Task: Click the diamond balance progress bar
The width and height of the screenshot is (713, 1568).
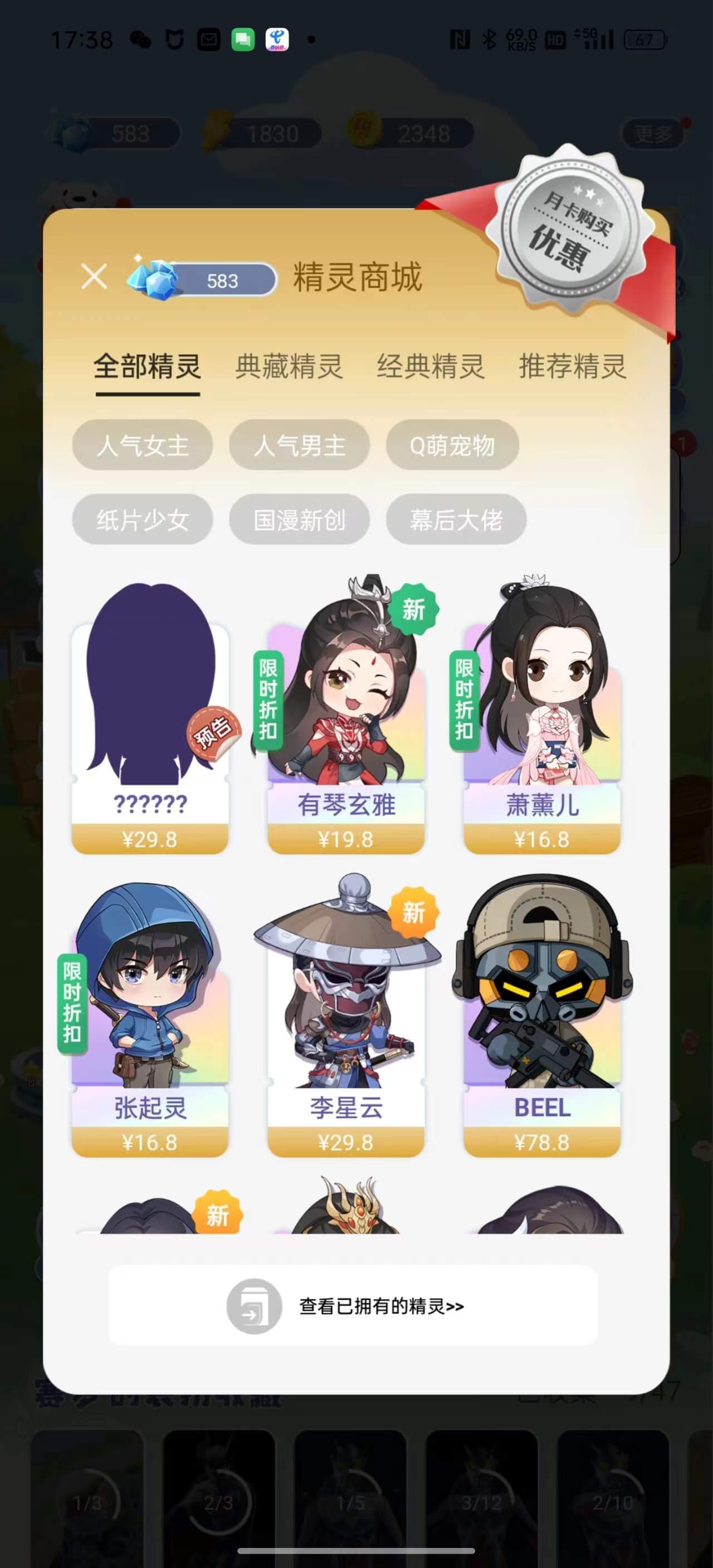Action: coord(222,280)
